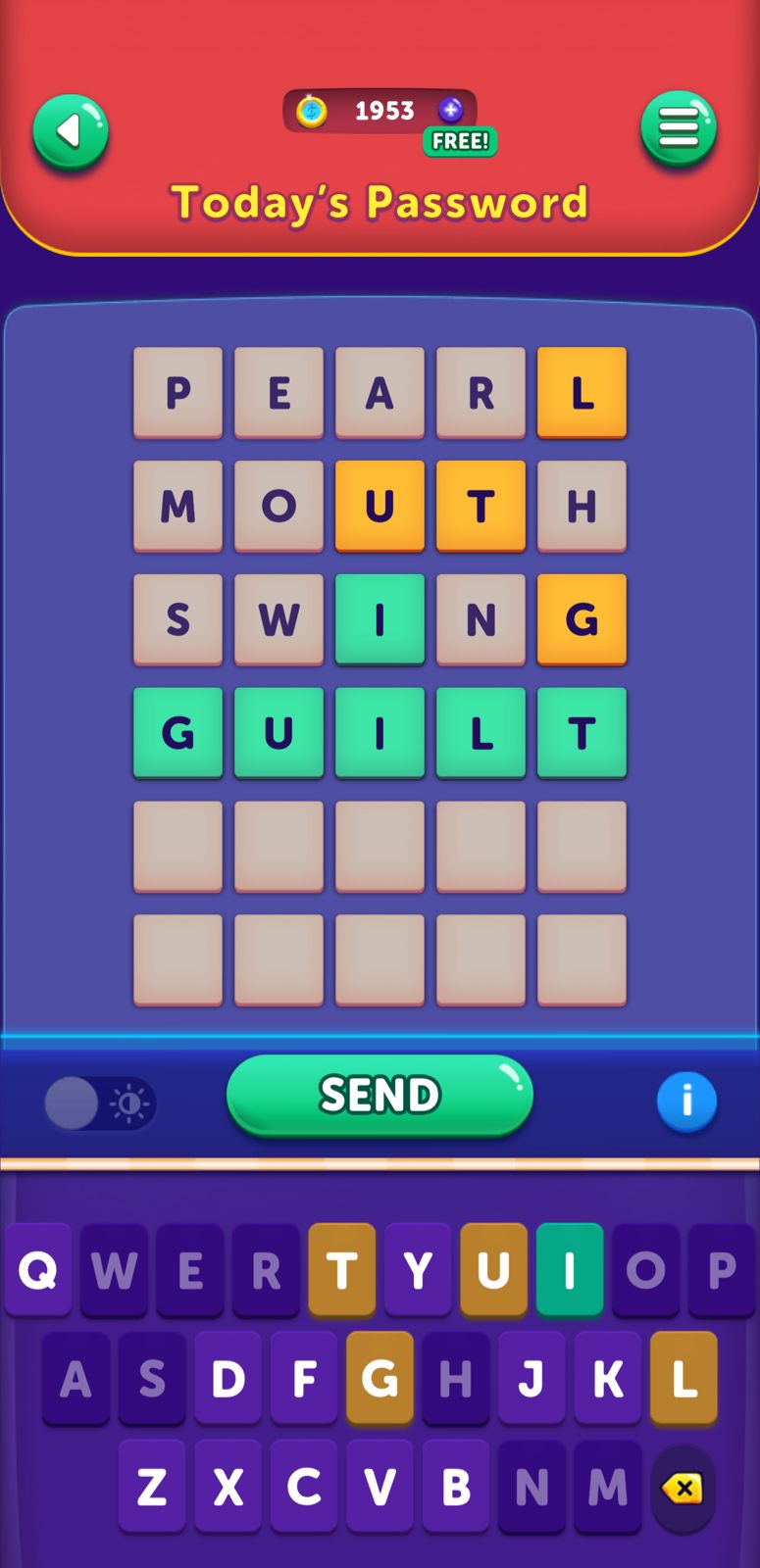Delete last letter with backspace key

[683, 1489]
